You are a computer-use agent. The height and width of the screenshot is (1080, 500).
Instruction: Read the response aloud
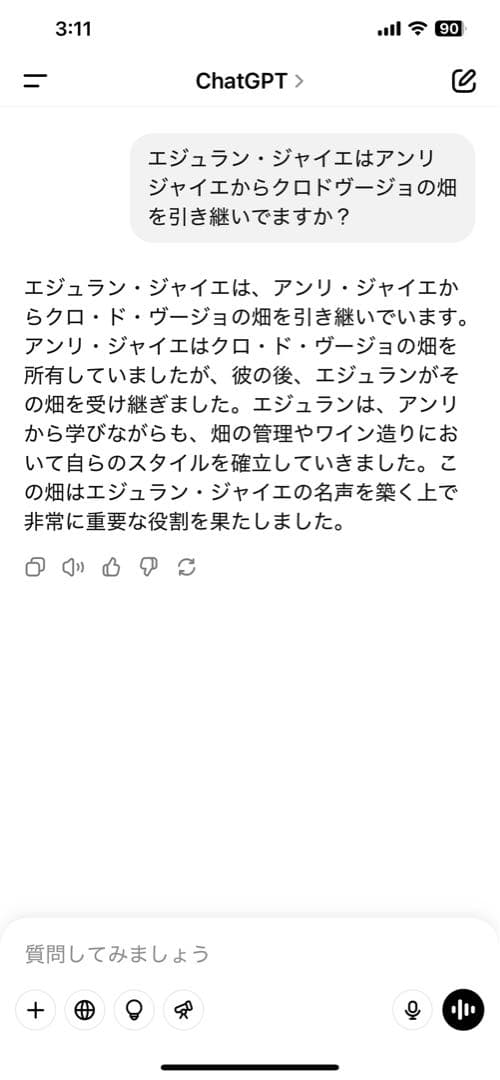pyautogui.click(x=73, y=567)
